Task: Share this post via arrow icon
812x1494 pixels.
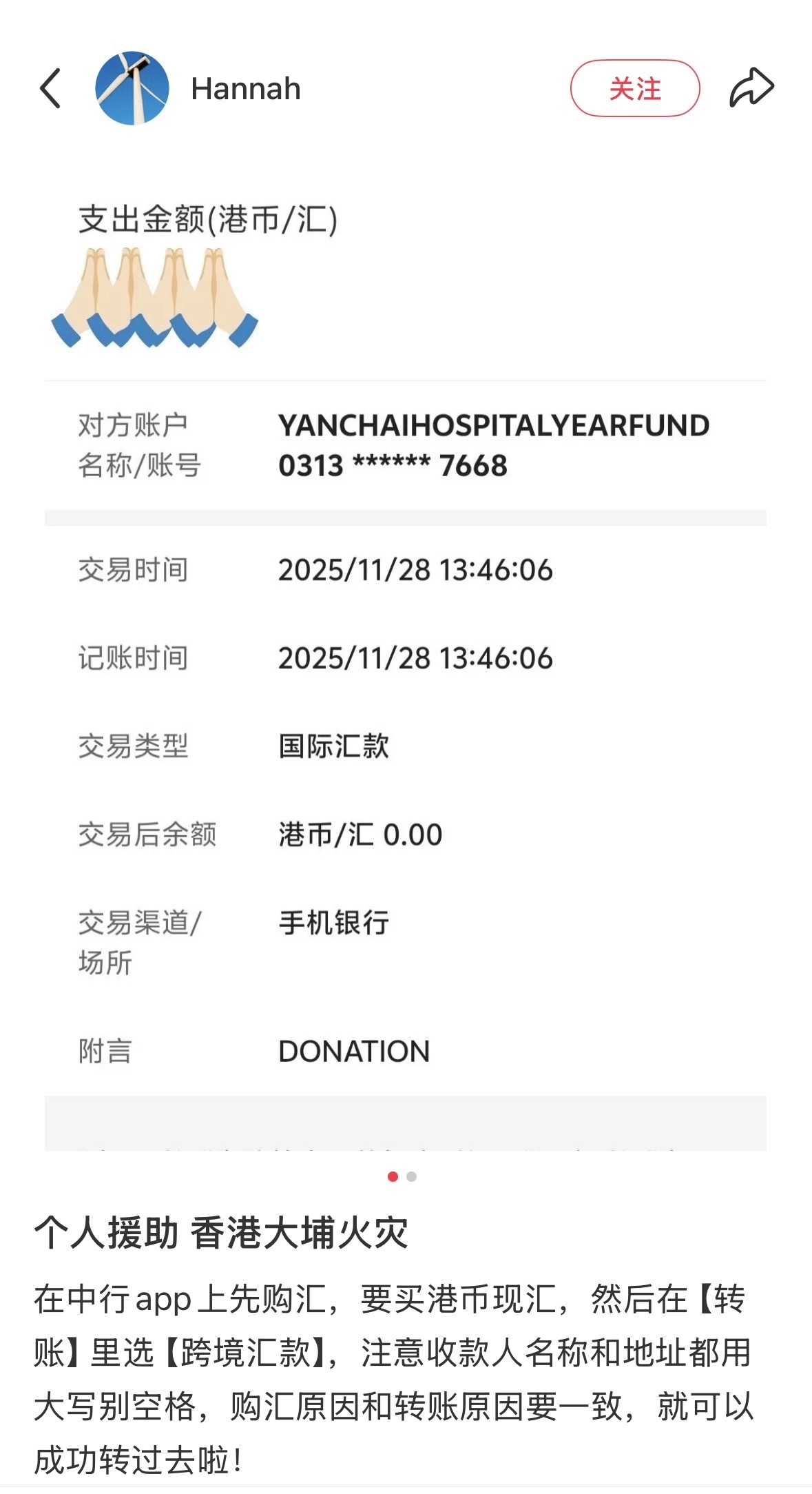Action: point(751,88)
